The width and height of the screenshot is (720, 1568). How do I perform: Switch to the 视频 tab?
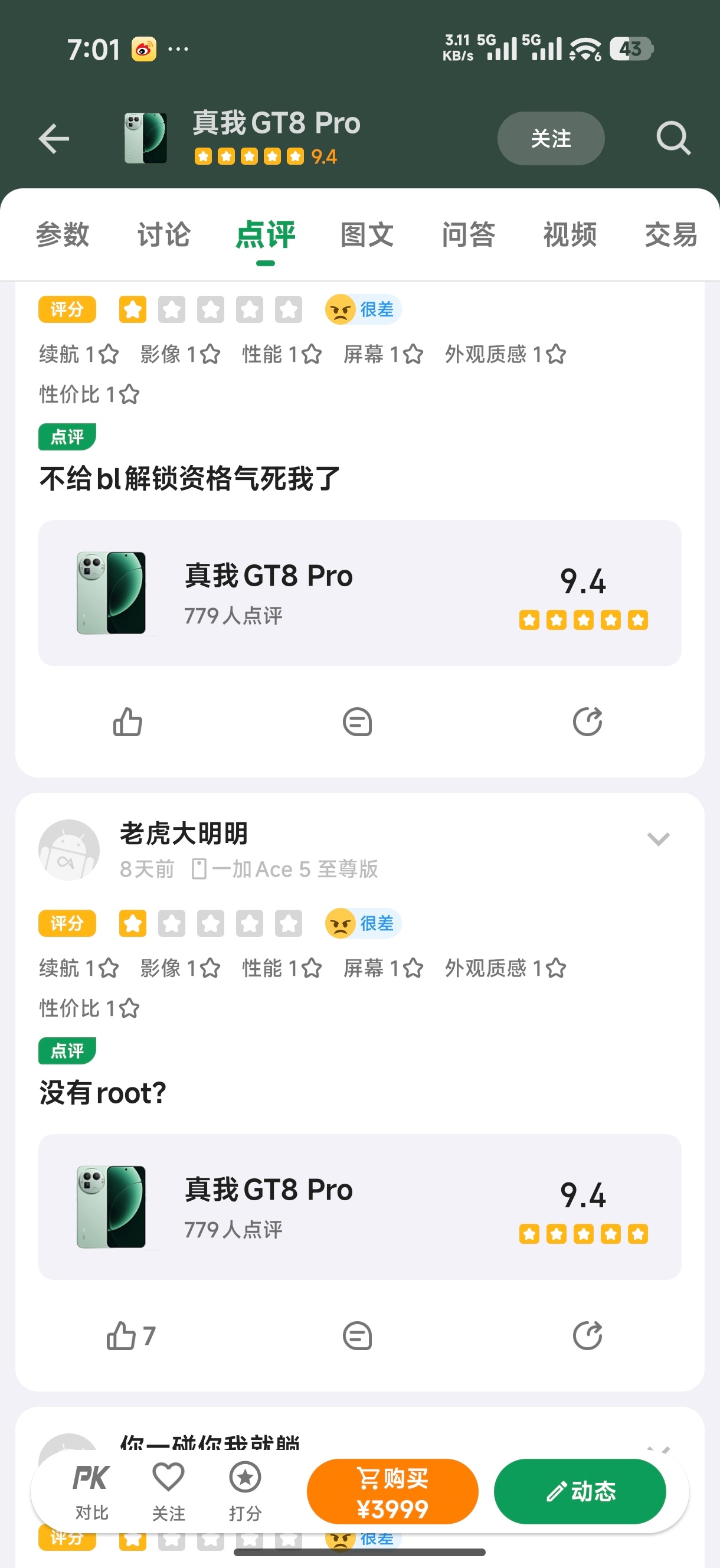pos(570,235)
